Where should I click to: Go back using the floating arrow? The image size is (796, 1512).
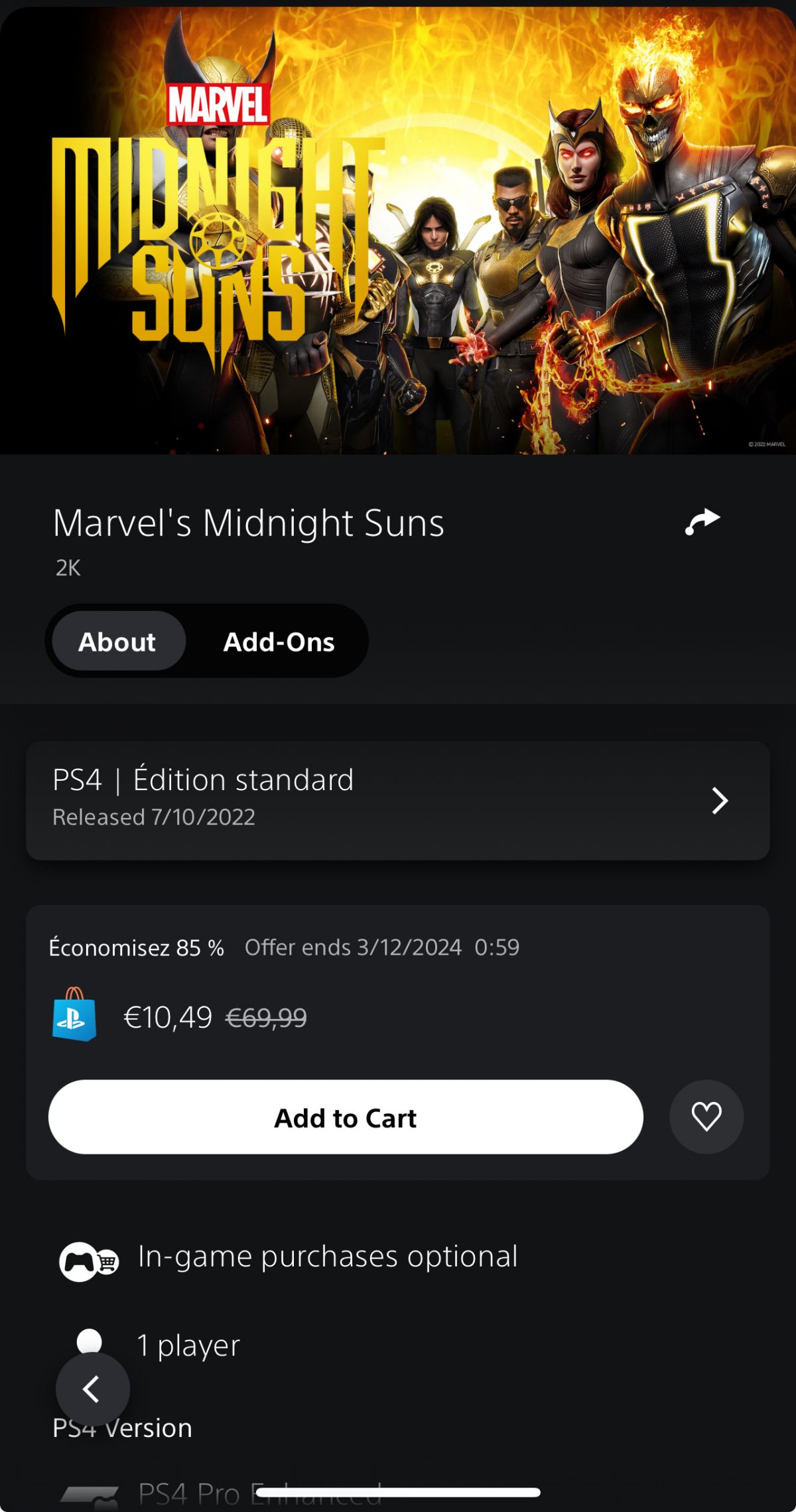92,1389
